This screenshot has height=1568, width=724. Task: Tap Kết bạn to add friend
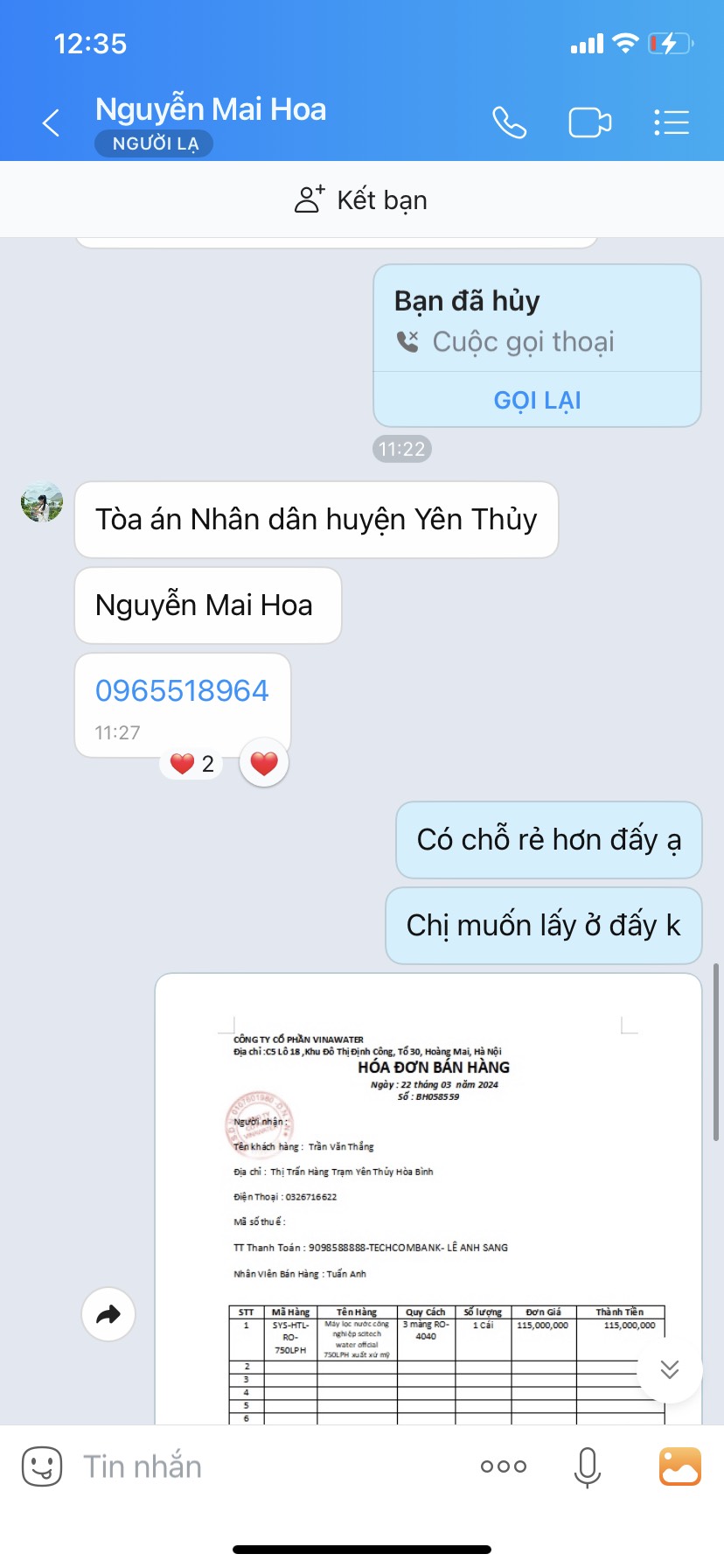(362, 200)
